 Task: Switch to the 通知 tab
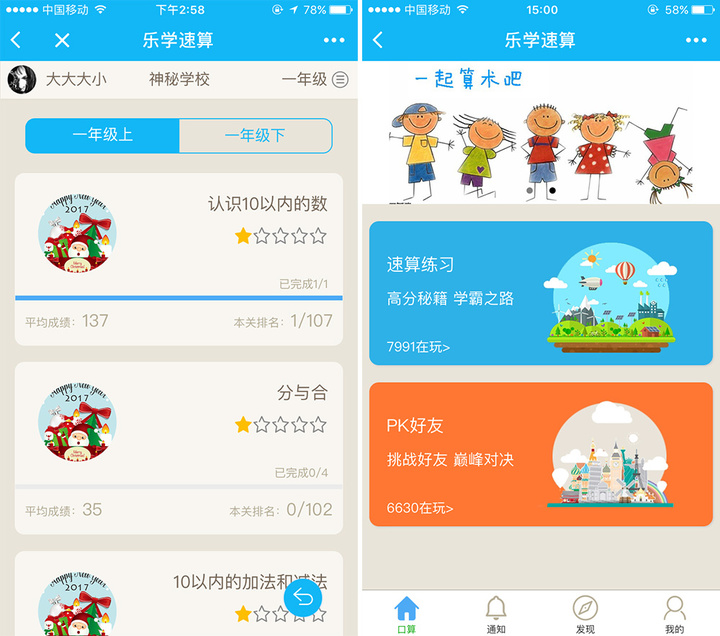tap(496, 614)
